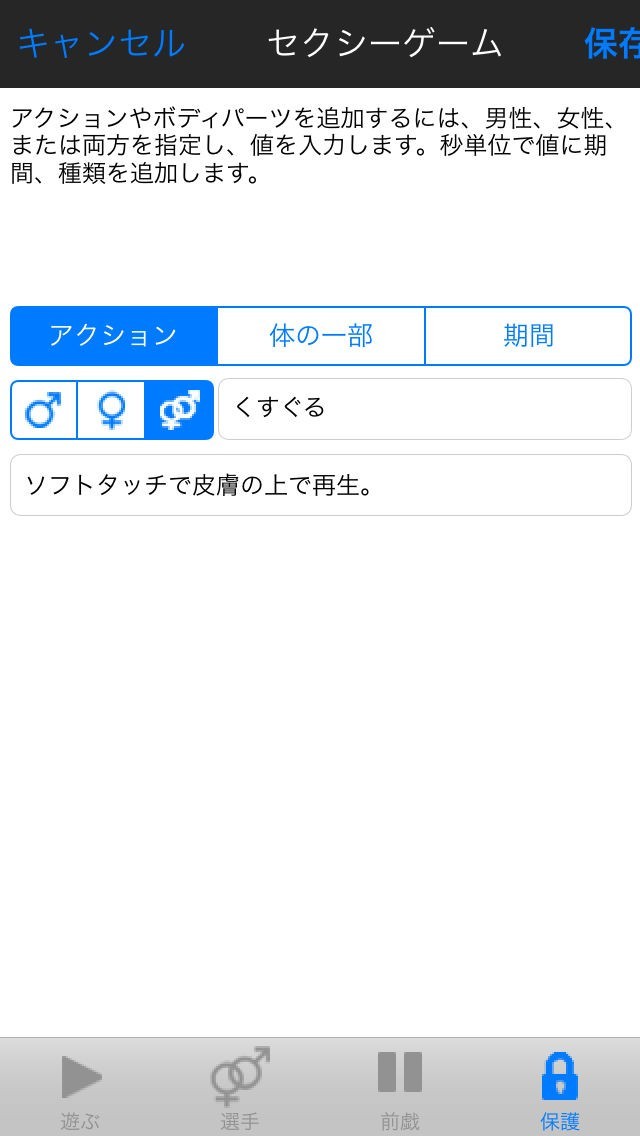
Task: Open the 保護 tab
Action: point(560,1088)
